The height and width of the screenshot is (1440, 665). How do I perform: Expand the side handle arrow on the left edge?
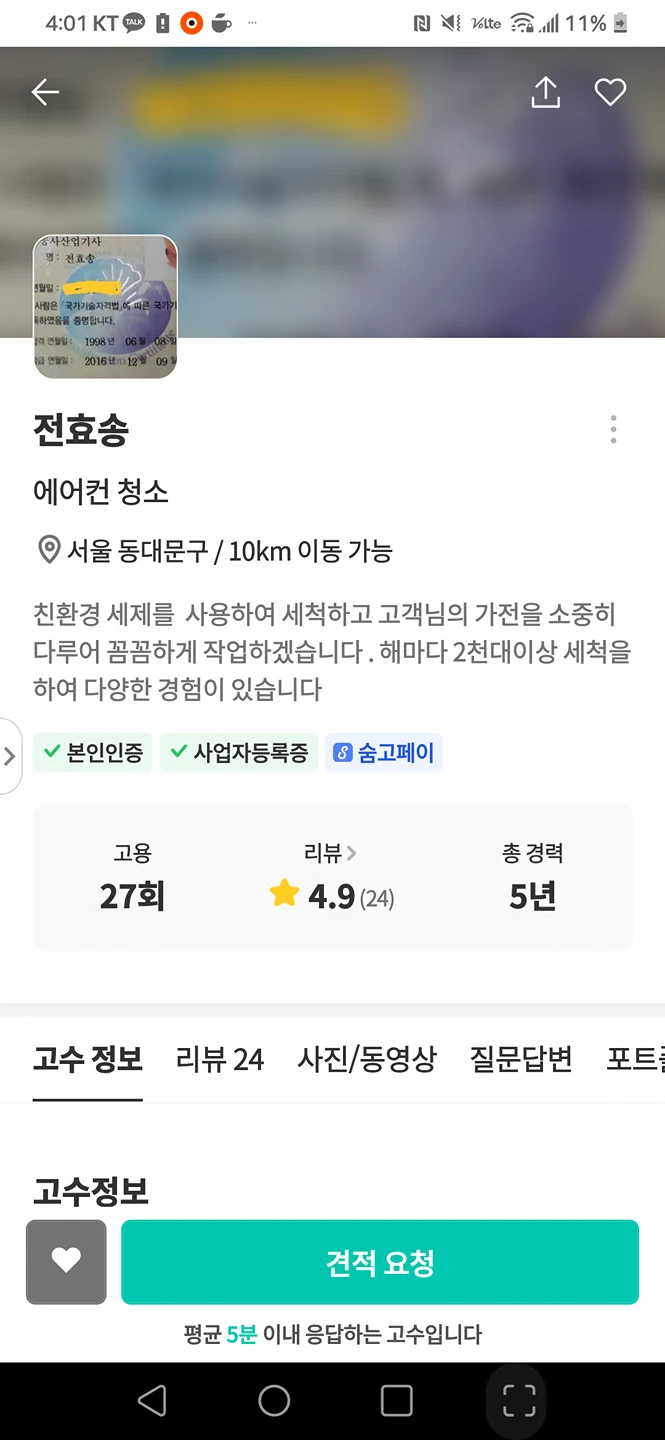10,756
